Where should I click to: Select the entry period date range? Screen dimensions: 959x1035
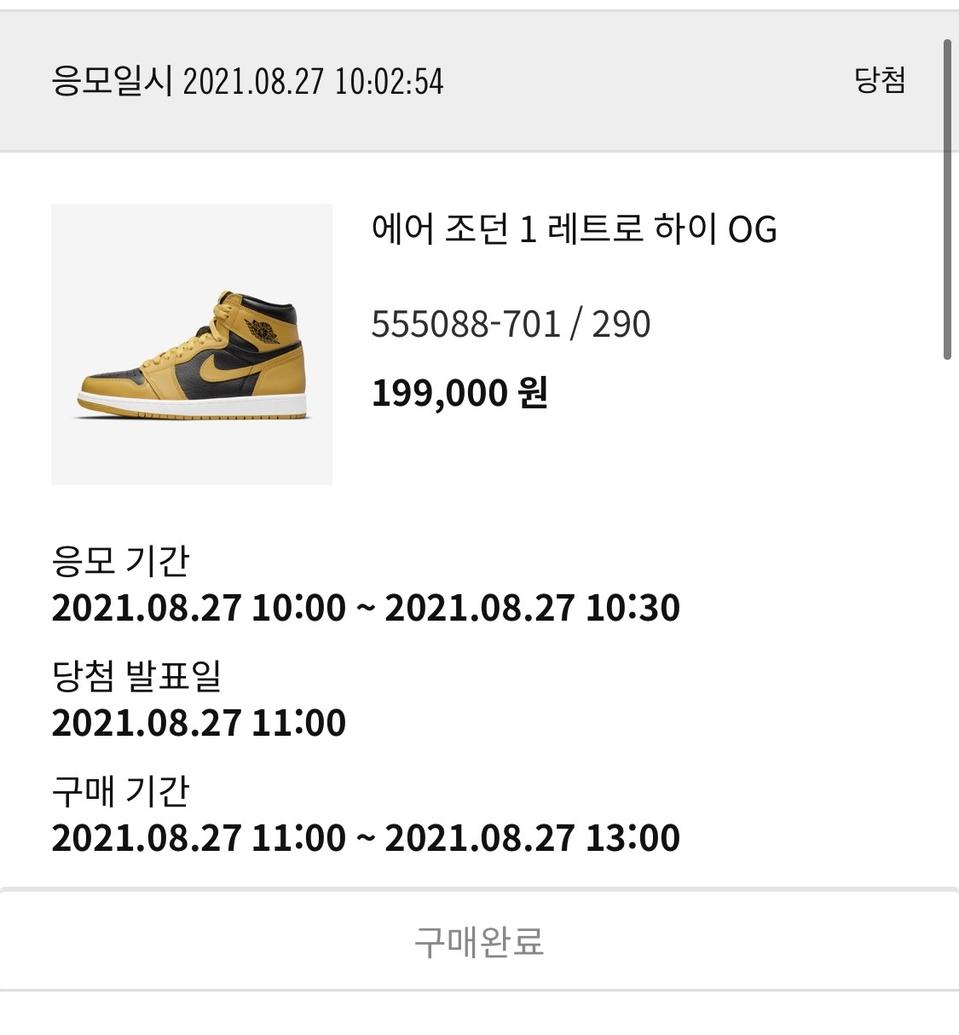(366, 608)
